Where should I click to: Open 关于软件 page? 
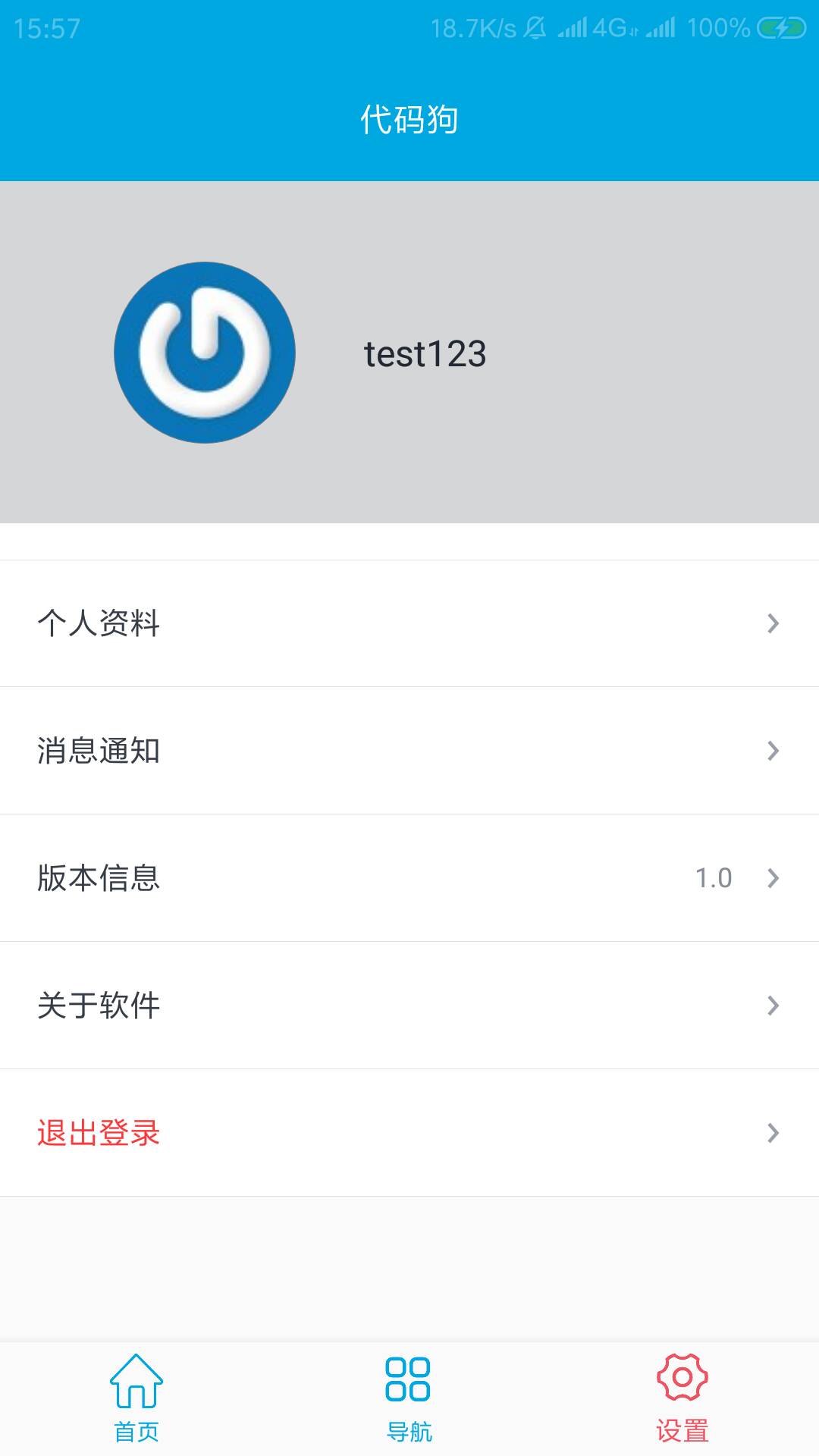click(x=409, y=1006)
